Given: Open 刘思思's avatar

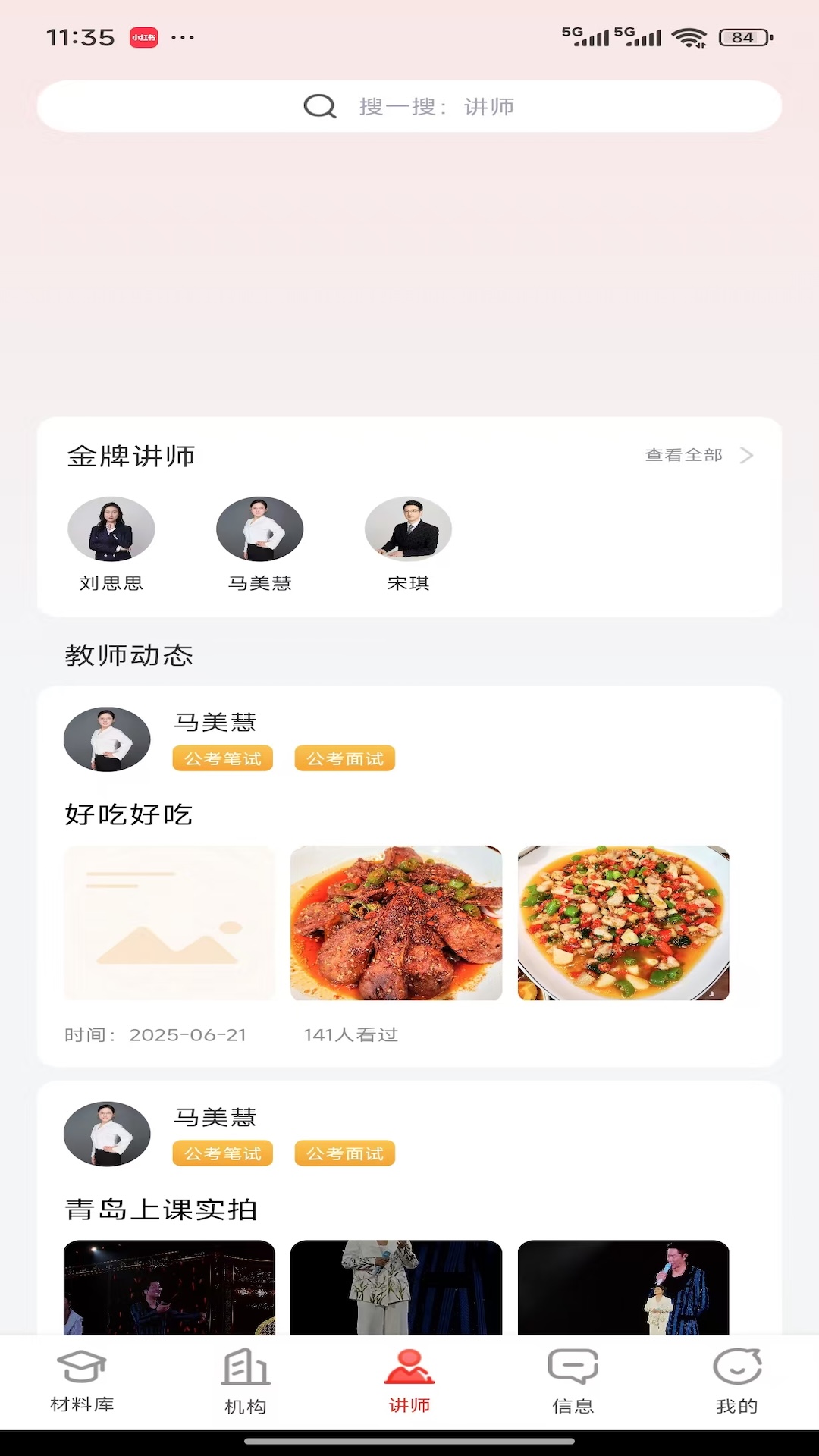Looking at the screenshot, I should [x=111, y=529].
